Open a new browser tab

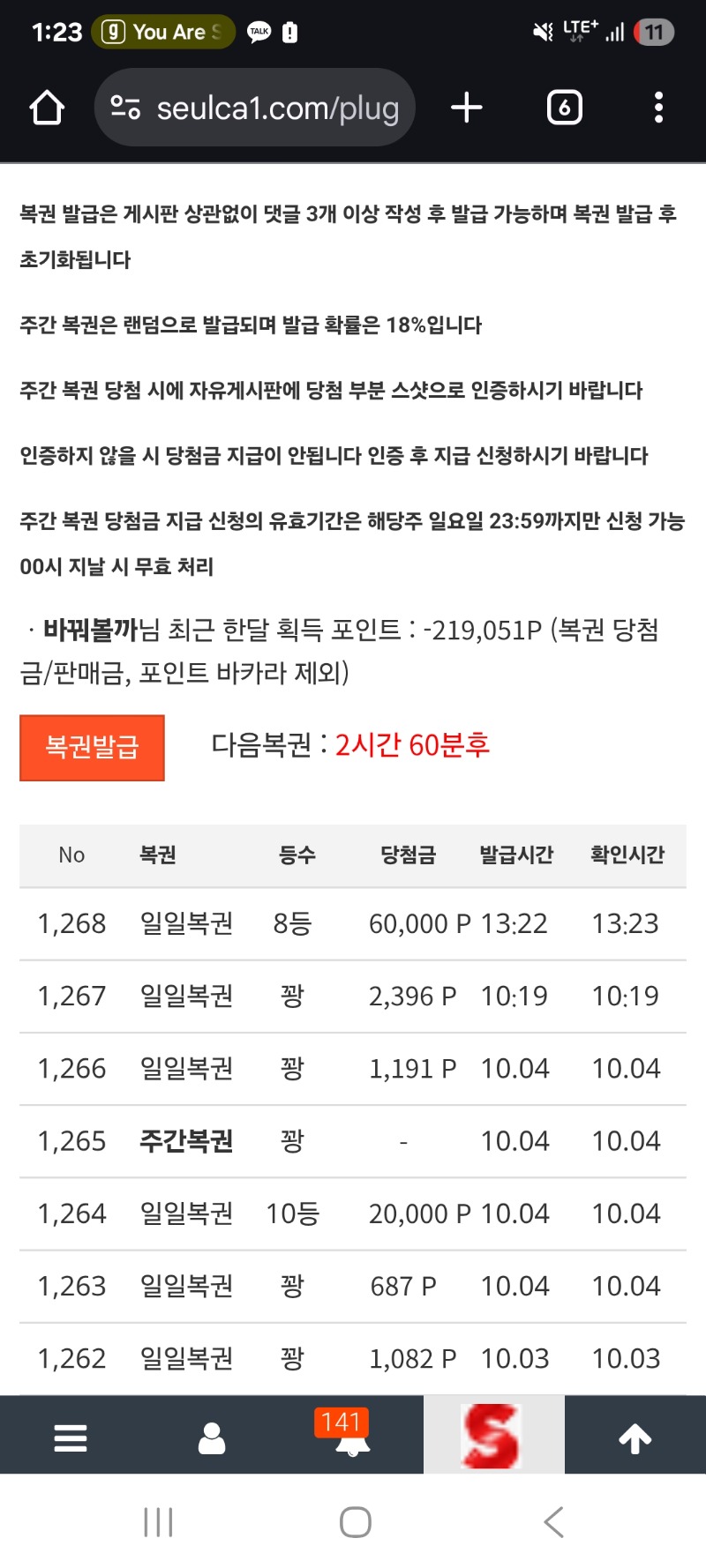point(467,108)
